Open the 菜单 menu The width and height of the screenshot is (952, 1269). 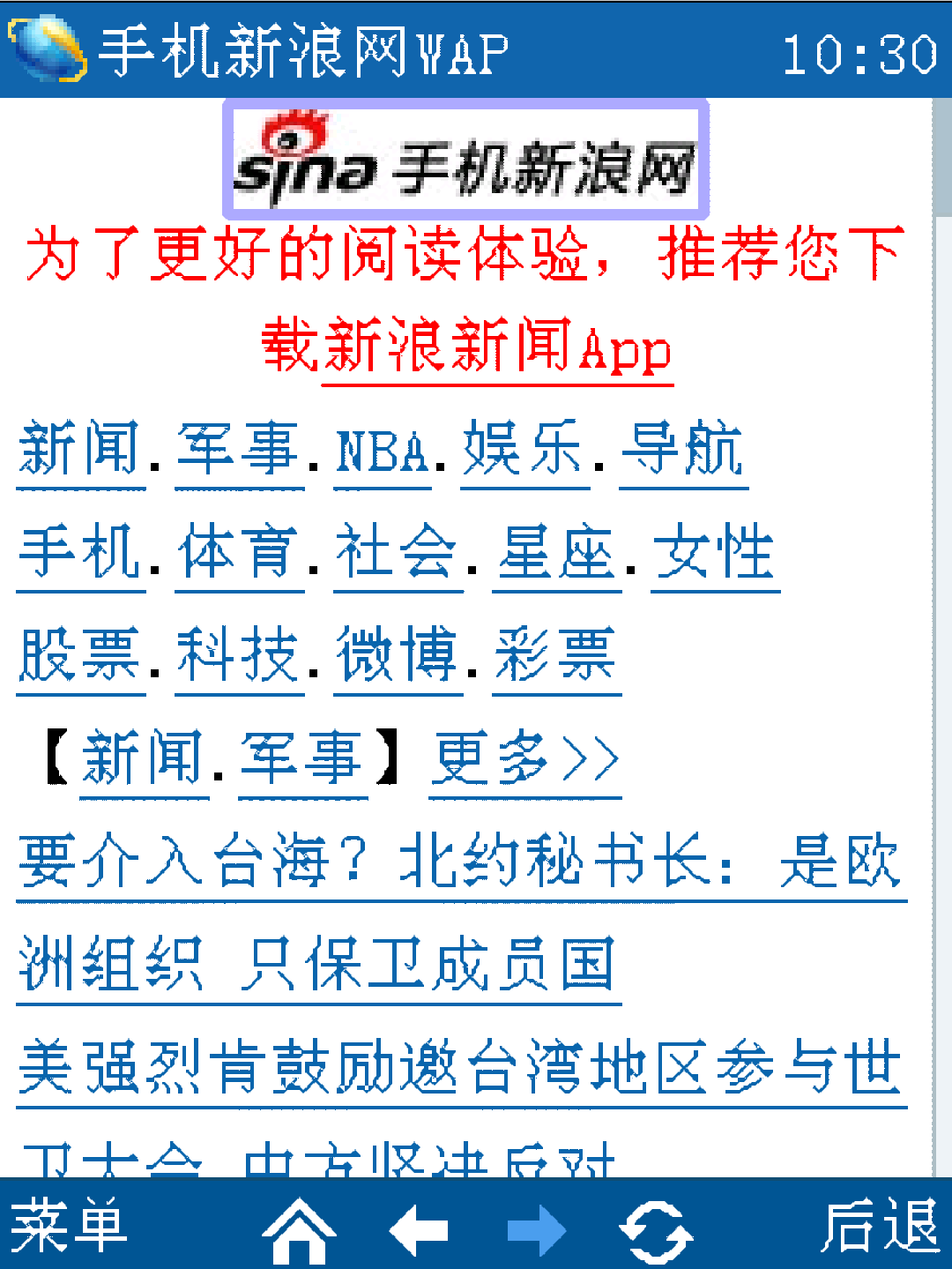click(69, 1226)
